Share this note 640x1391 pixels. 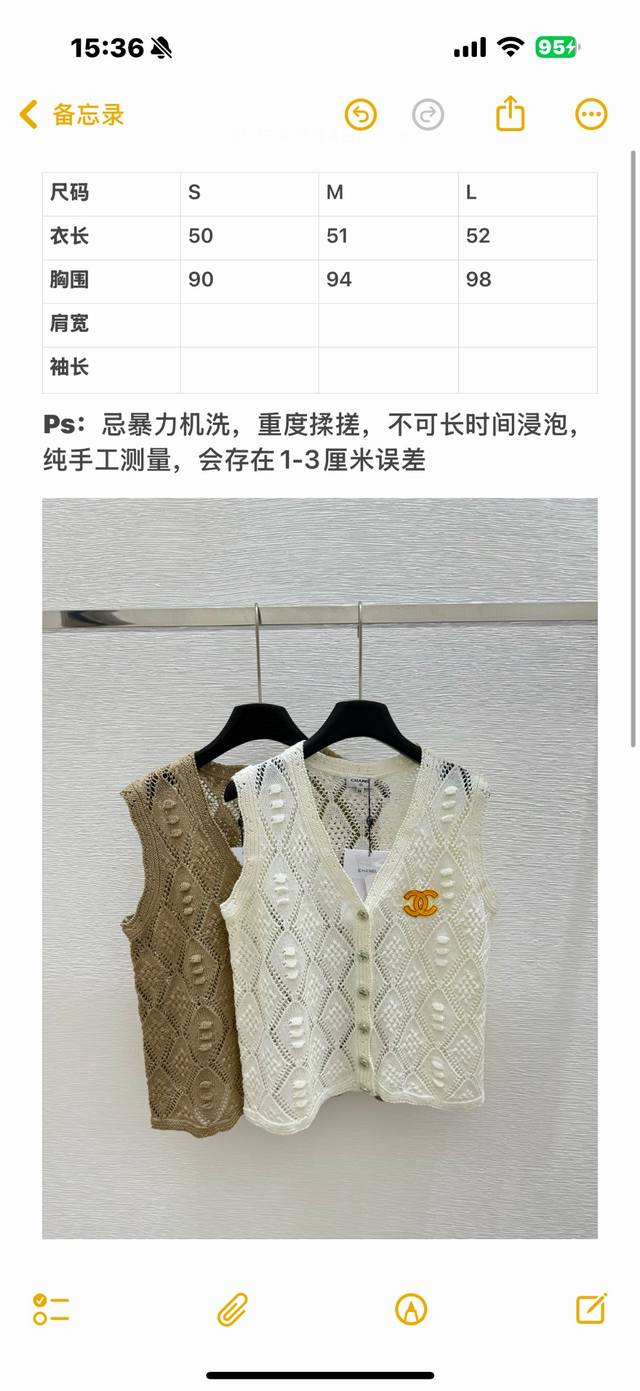(x=510, y=114)
